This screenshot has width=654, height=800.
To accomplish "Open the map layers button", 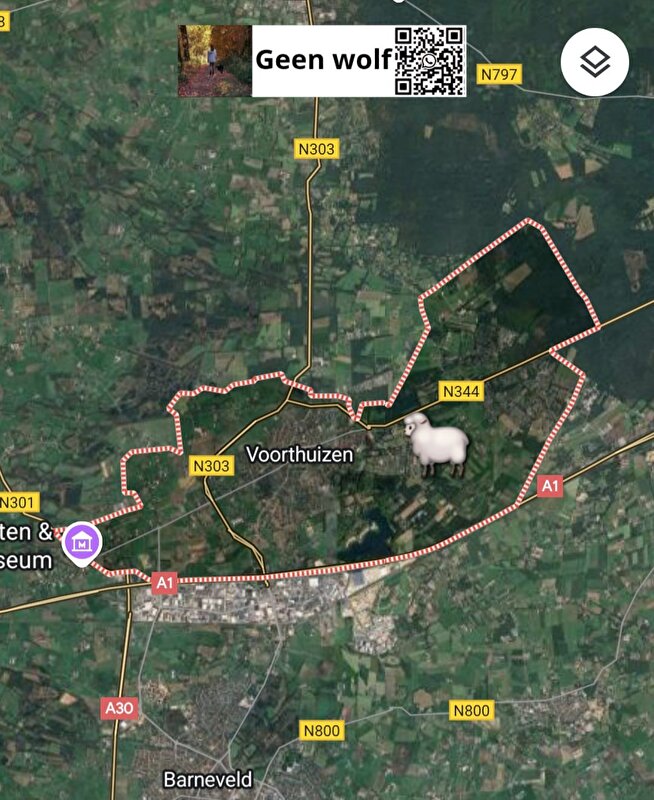I will point(595,62).
